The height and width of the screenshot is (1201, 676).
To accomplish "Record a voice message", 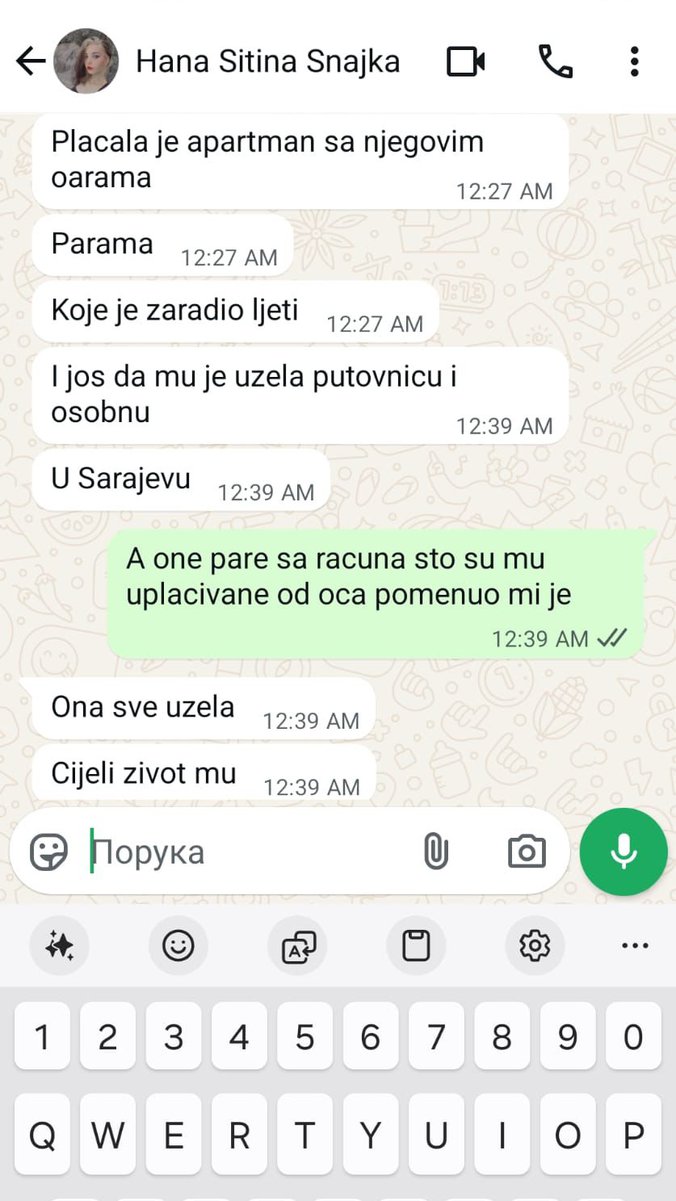I will pos(623,852).
